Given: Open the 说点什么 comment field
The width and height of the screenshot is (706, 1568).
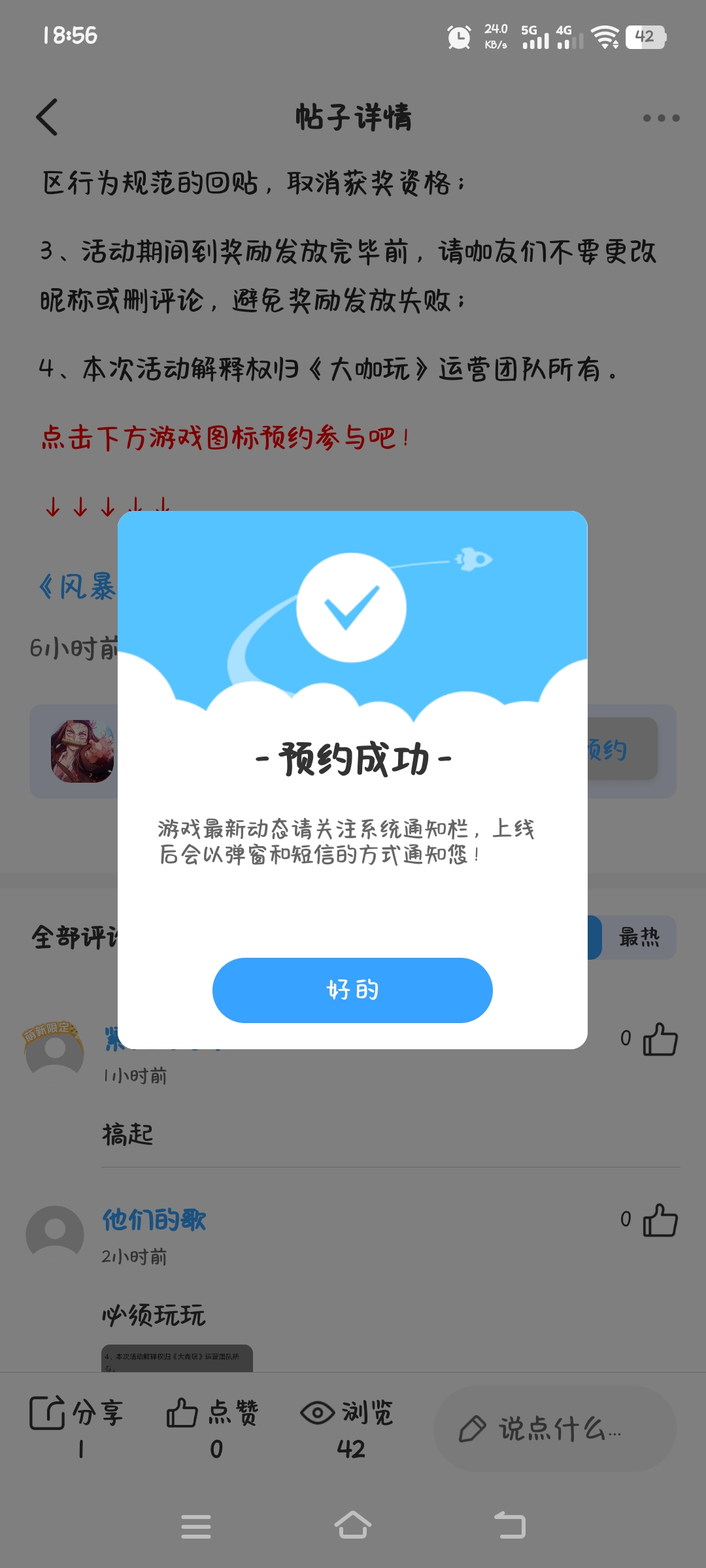Looking at the screenshot, I should [x=554, y=1429].
